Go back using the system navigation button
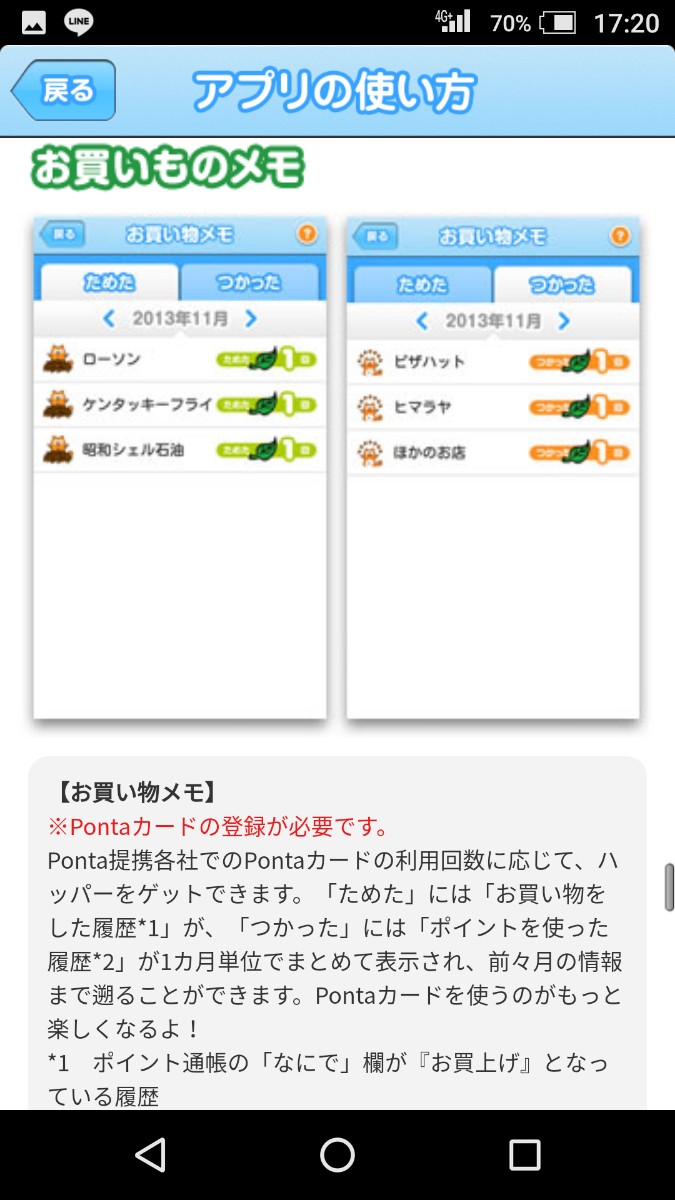The width and height of the screenshot is (675, 1200). [150, 1155]
